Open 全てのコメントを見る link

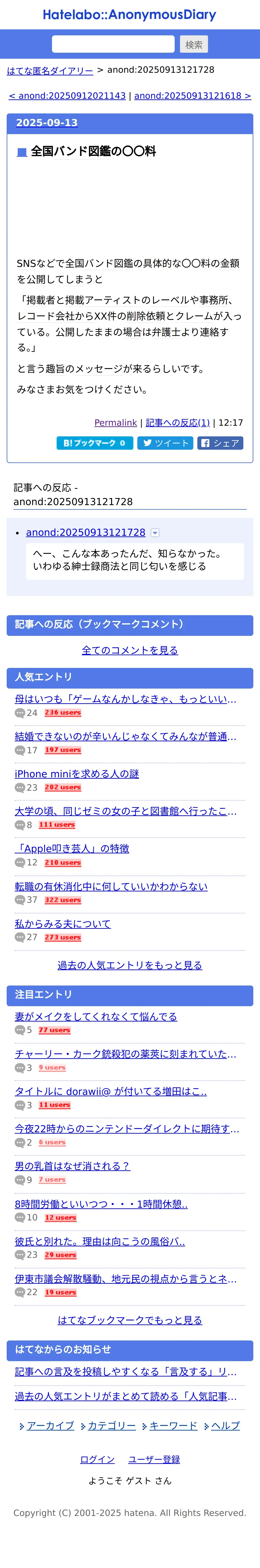130,650
